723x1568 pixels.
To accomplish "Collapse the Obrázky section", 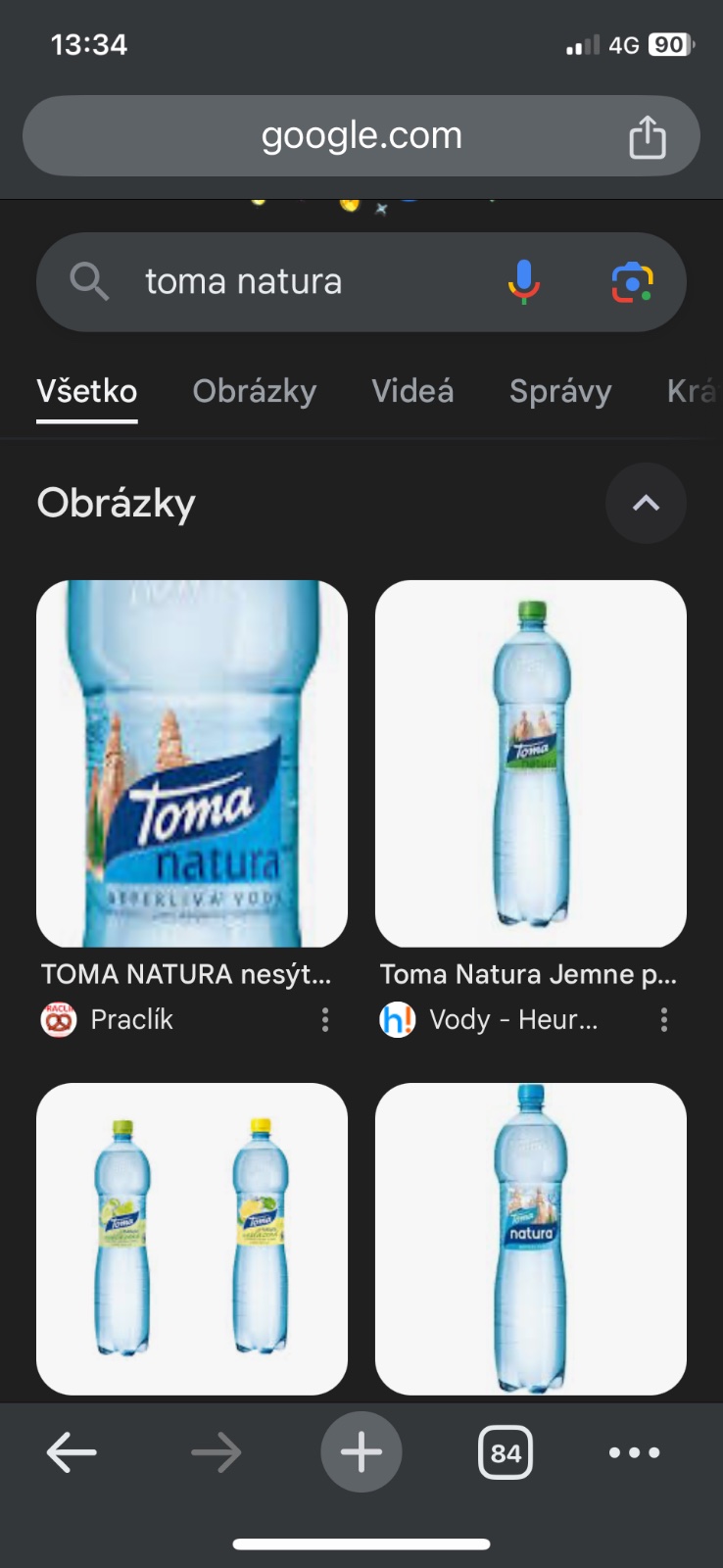I will (x=646, y=503).
